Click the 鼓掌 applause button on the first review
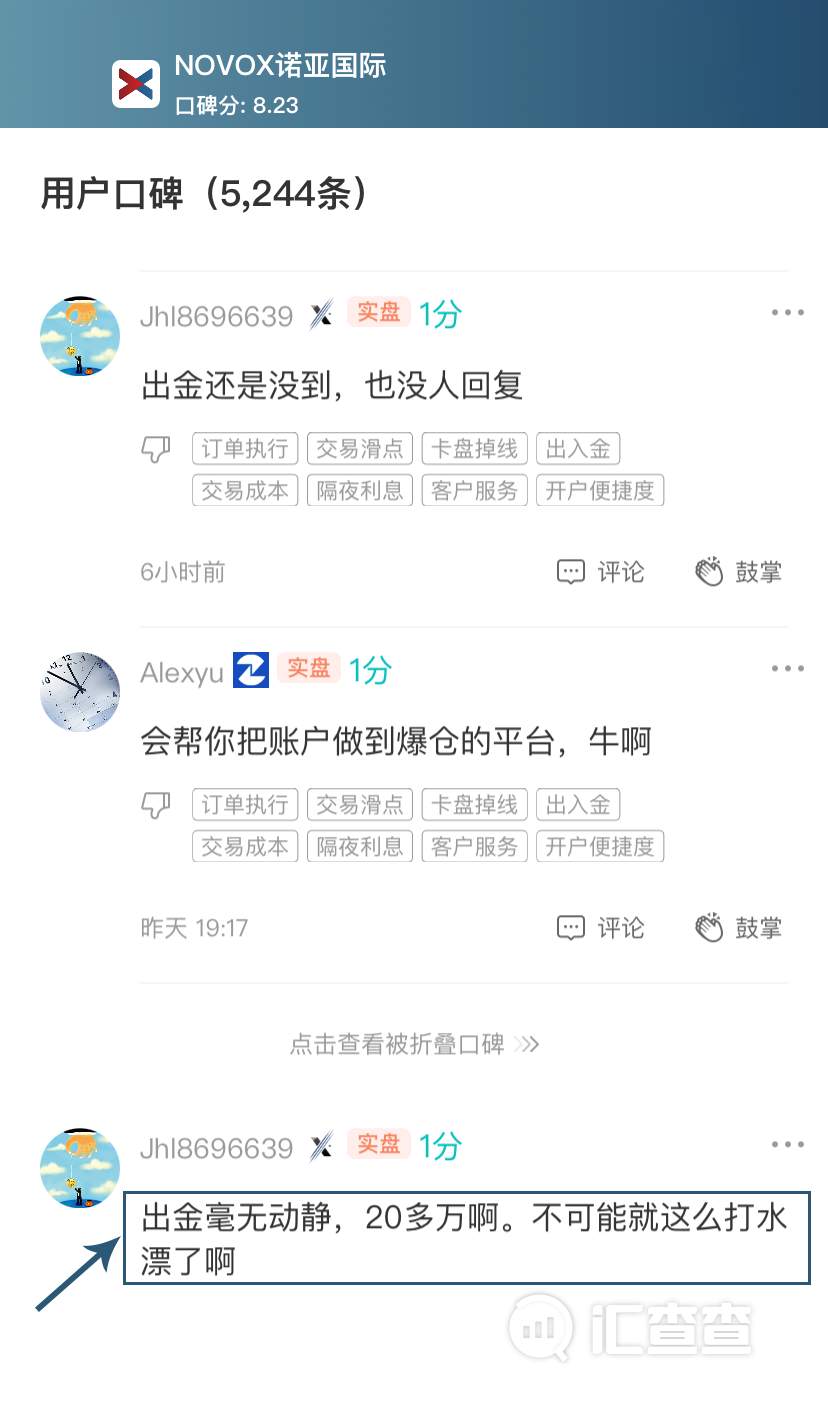 (x=737, y=571)
